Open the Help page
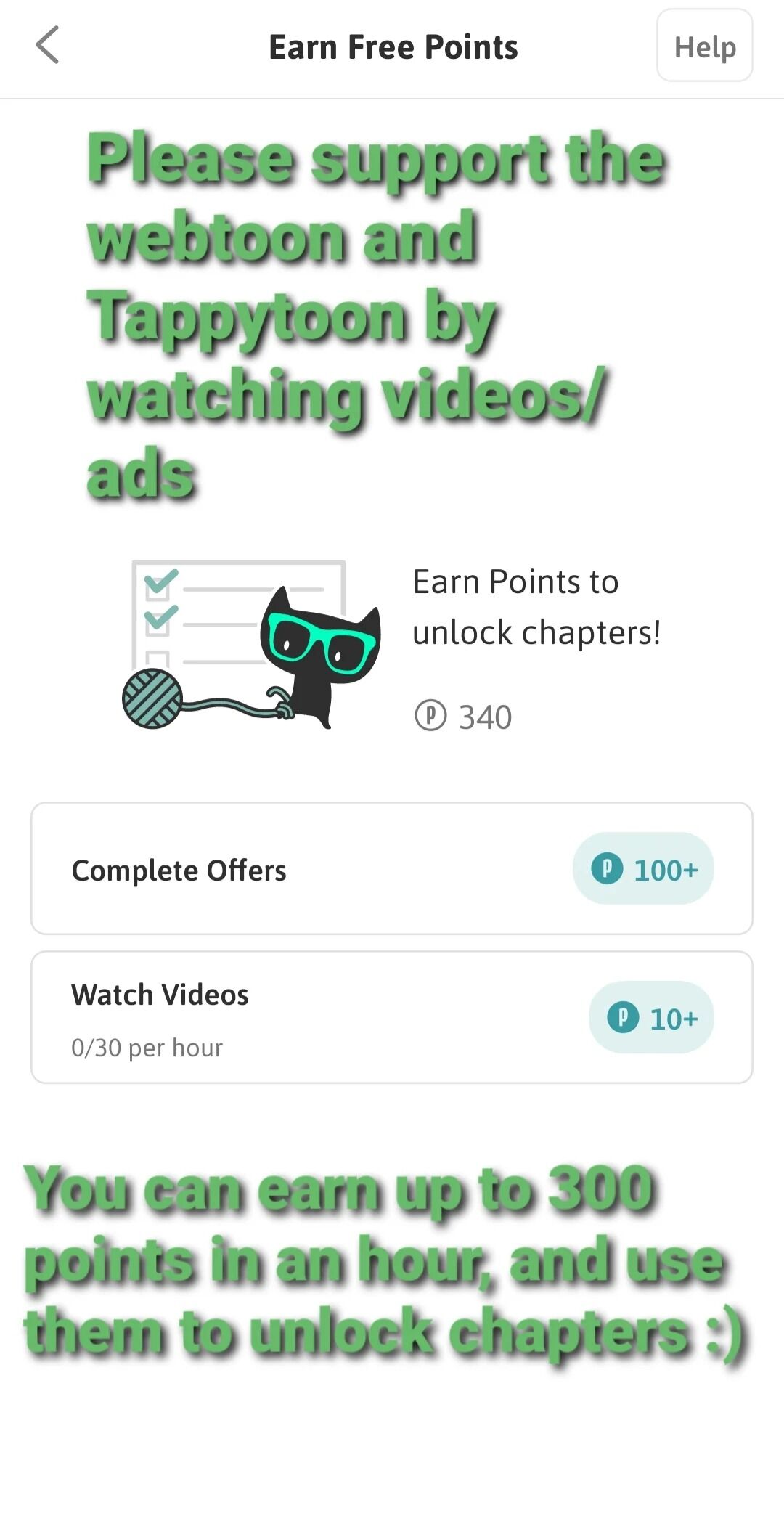This screenshot has width=784, height=1537. click(704, 46)
